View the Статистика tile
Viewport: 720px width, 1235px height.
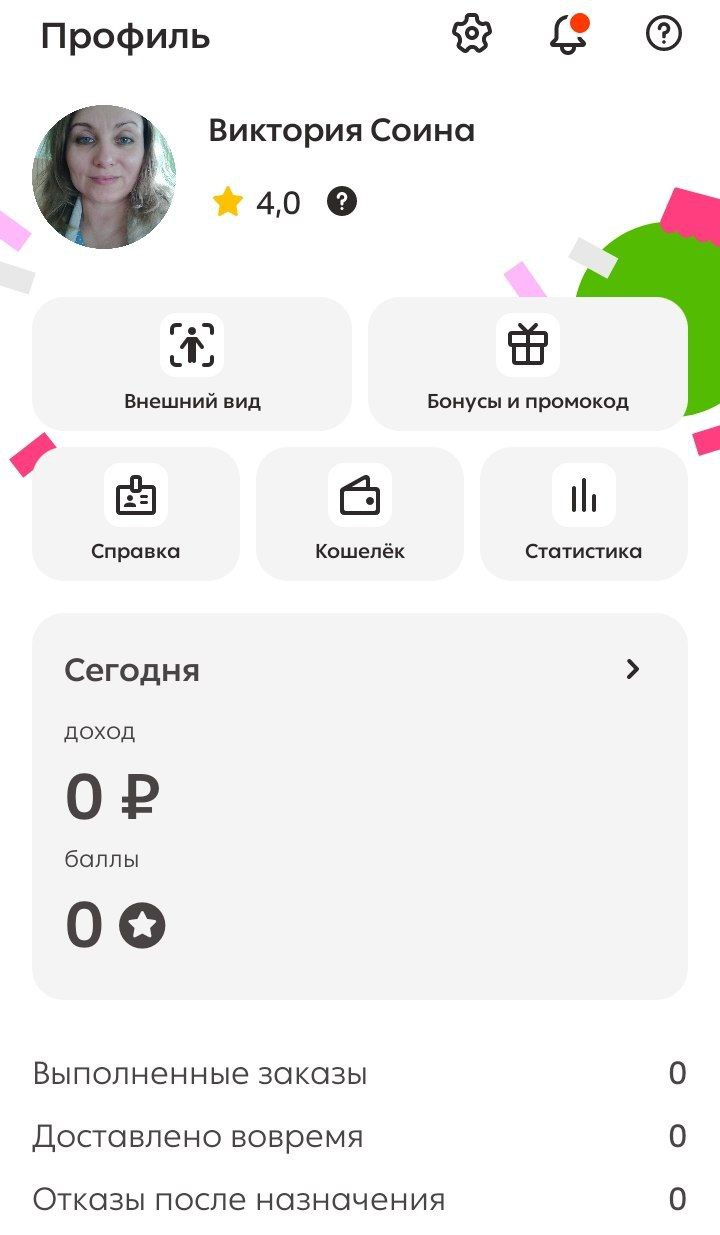tap(584, 514)
